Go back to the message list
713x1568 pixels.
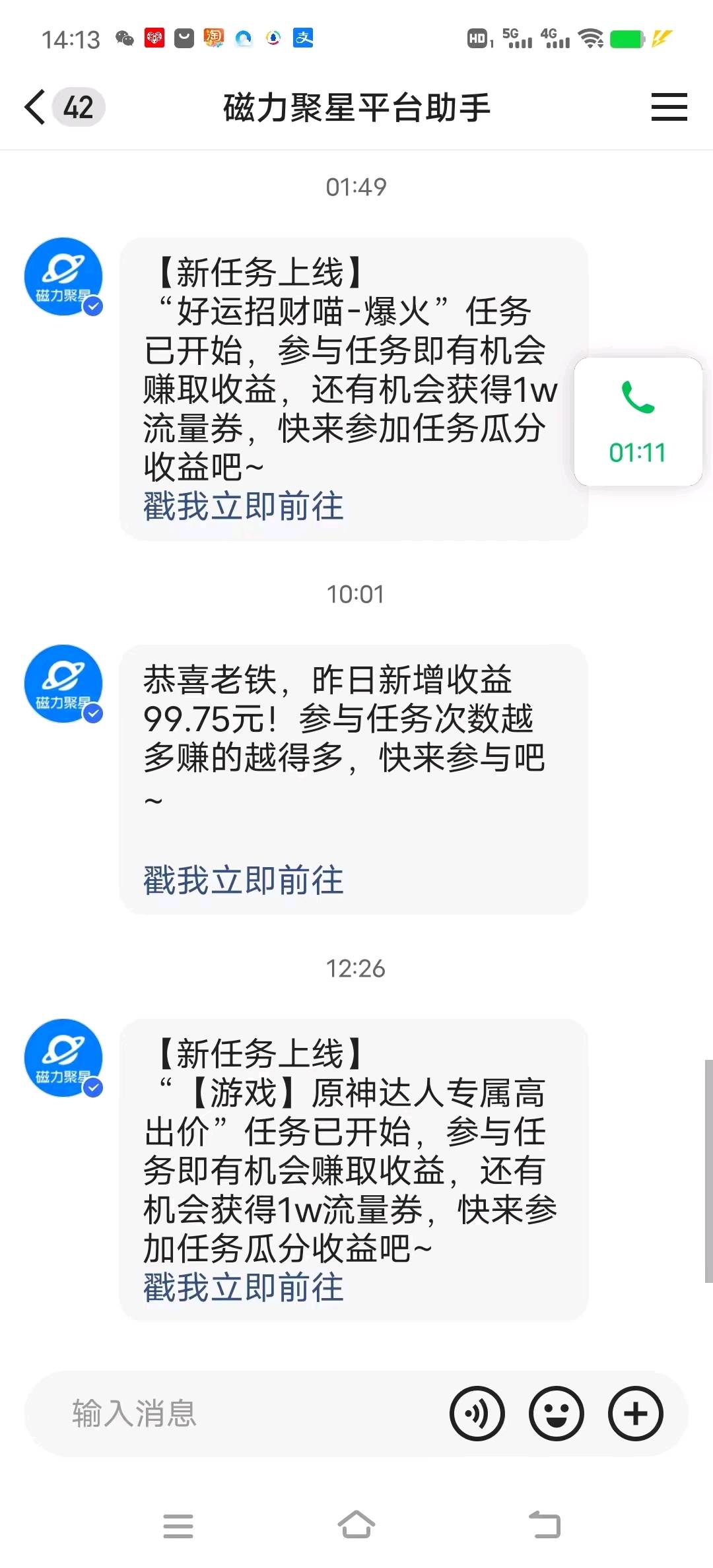pos(36,107)
